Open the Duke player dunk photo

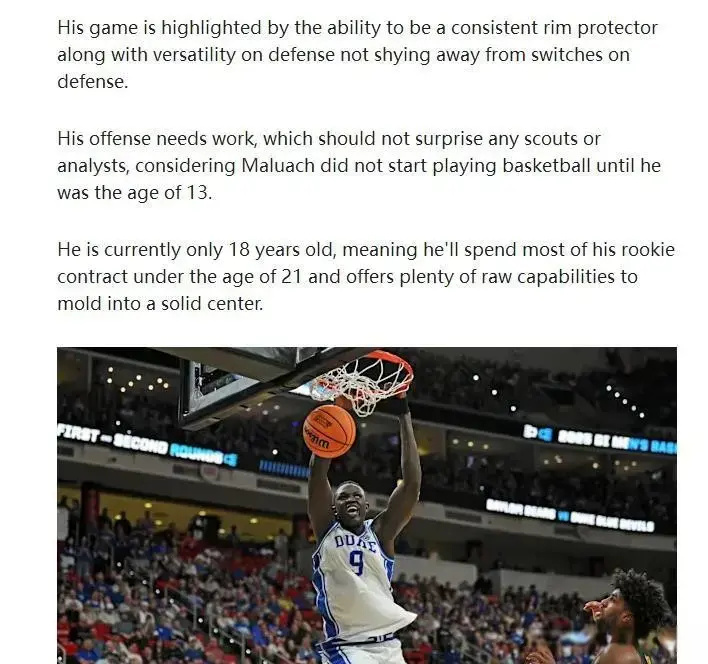point(366,505)
